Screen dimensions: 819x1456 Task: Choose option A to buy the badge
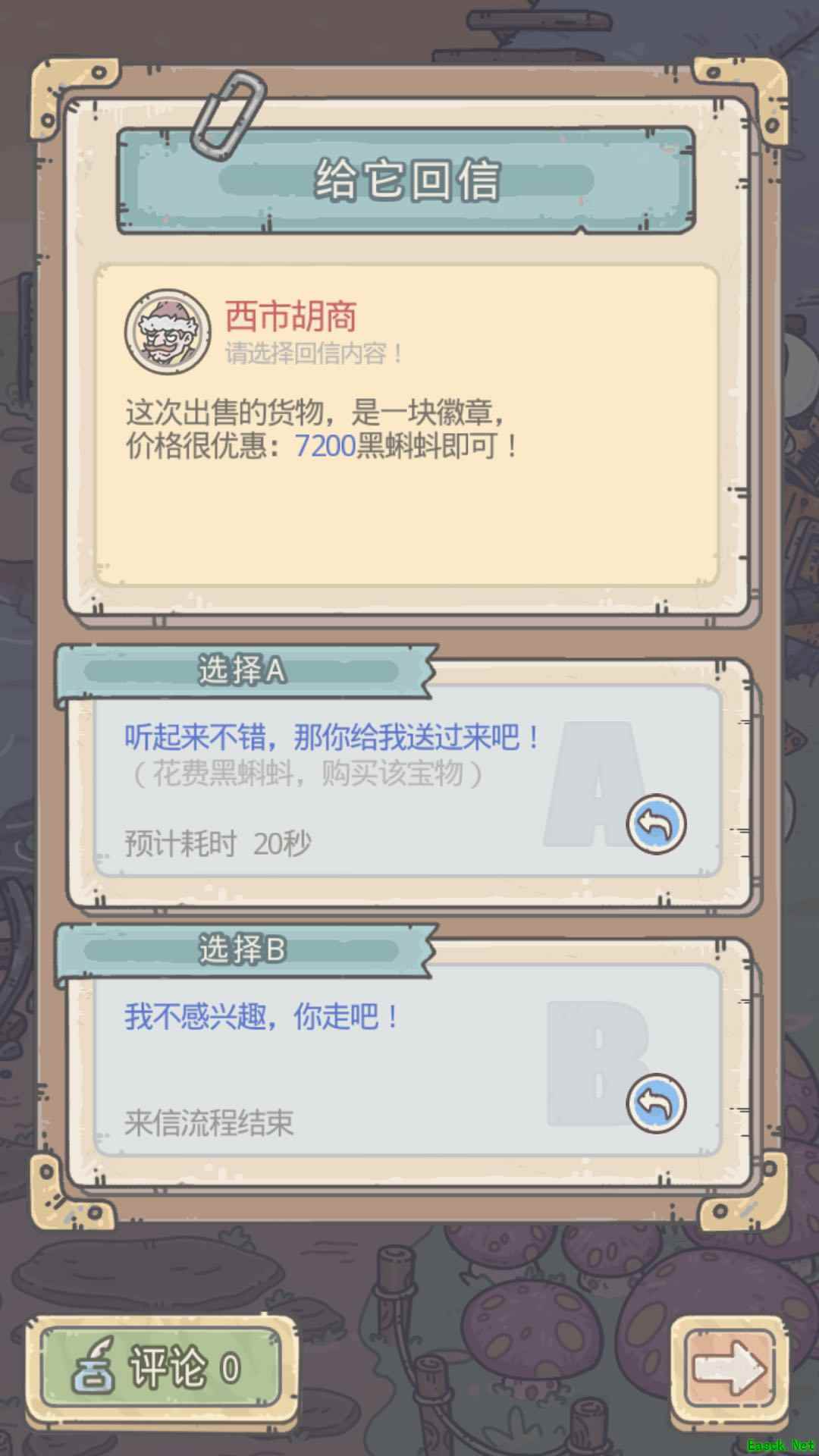[655, 824]
